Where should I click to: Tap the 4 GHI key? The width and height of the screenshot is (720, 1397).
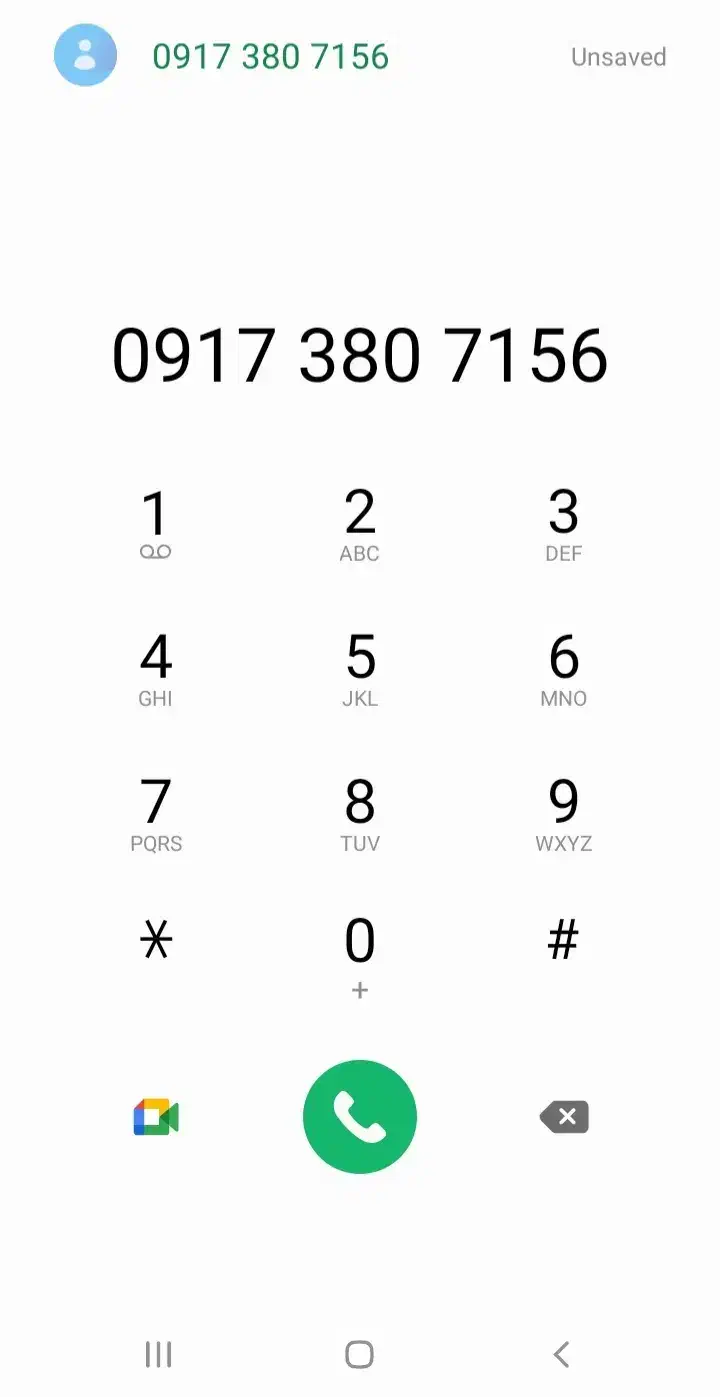156,668
